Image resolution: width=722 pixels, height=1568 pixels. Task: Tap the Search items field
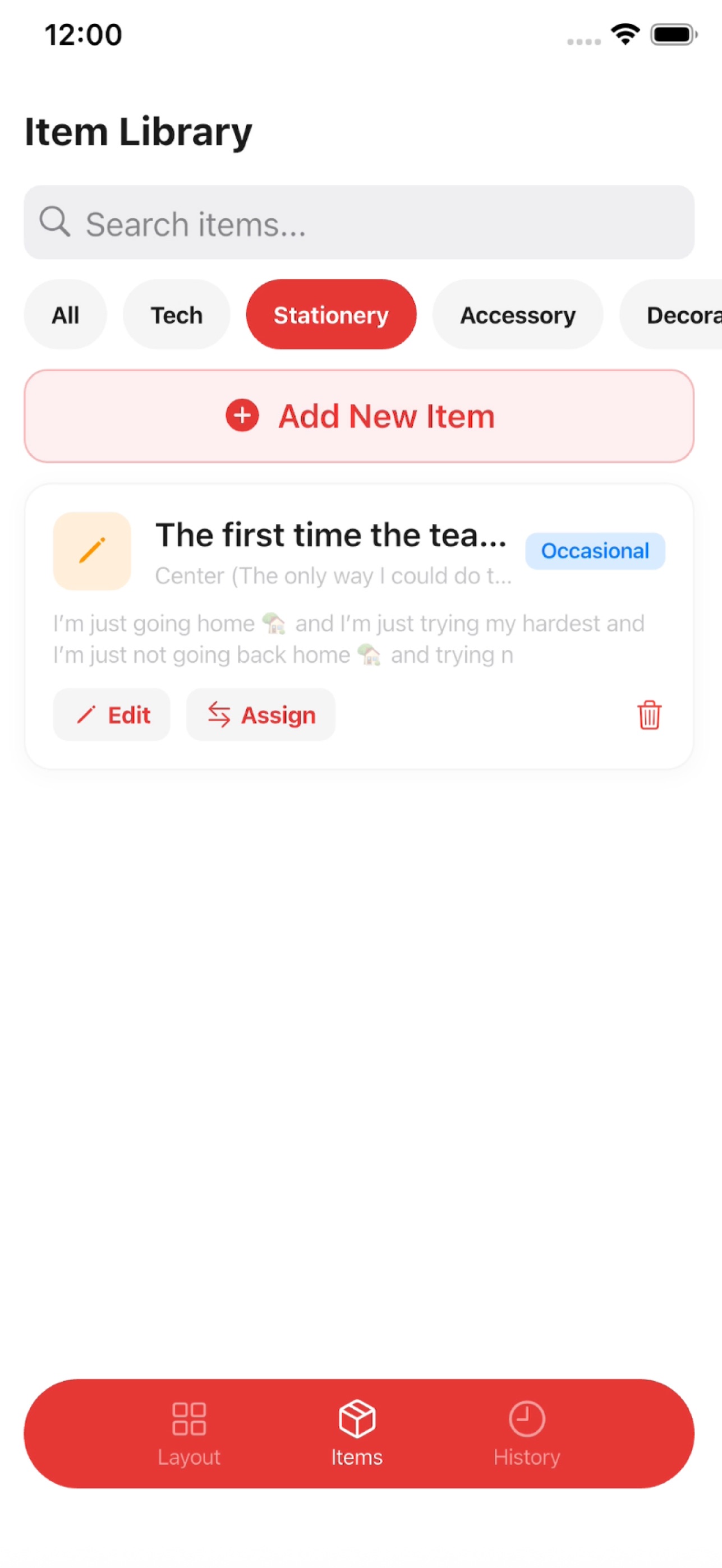click(x=358, y=223)
